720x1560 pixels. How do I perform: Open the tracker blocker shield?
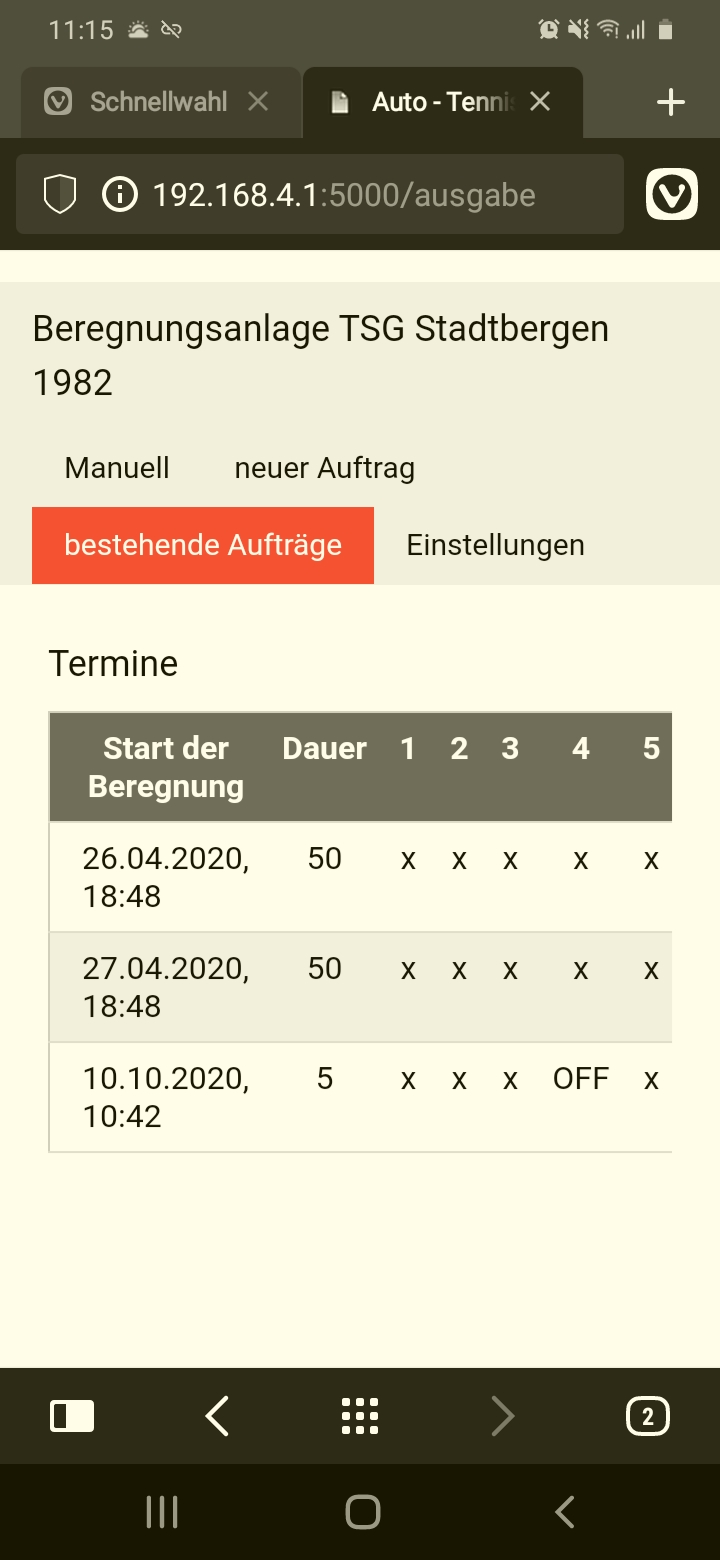[x=61, y=194]
